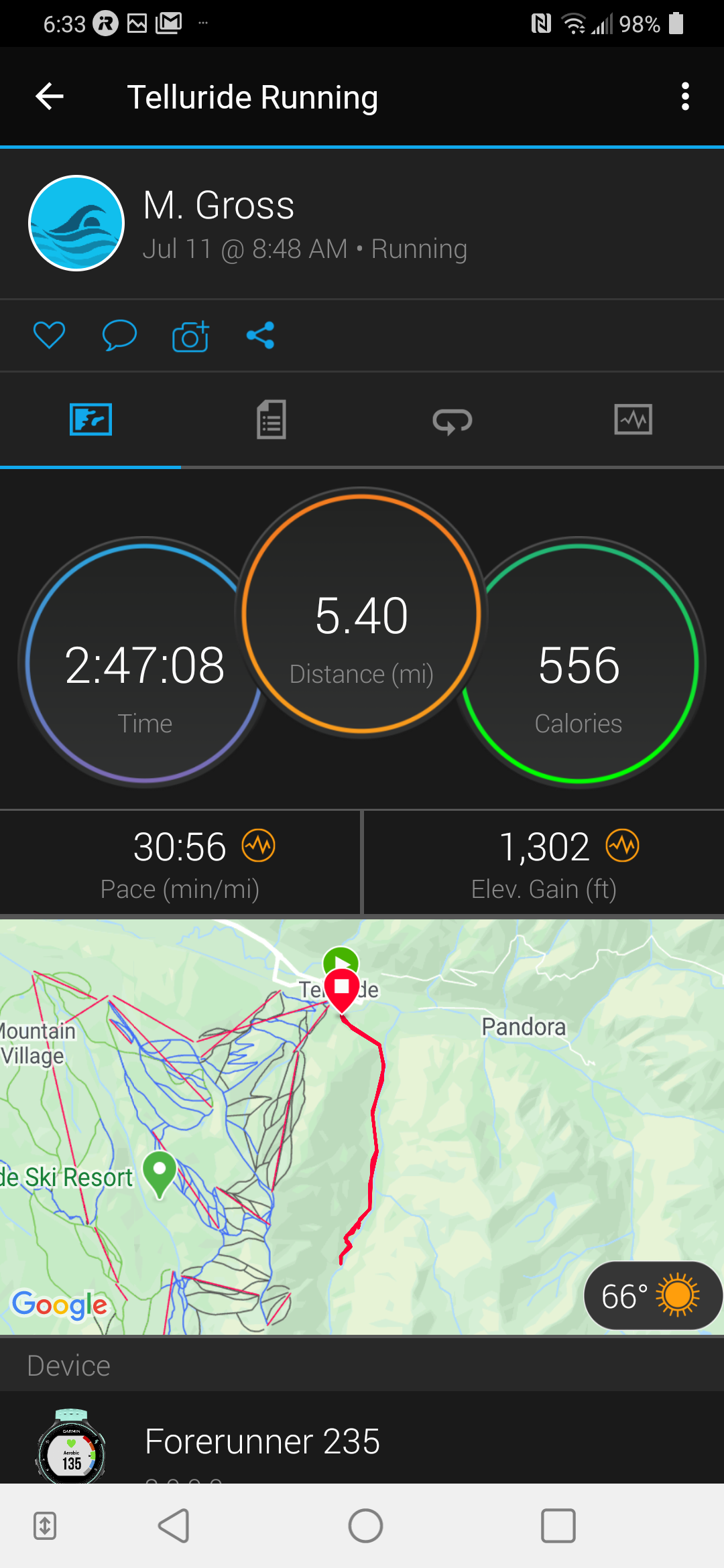Image resolution: width=724 pixels, height=1568 pixels.
Task: Open comments on the activity
Action: pos(119,335)
